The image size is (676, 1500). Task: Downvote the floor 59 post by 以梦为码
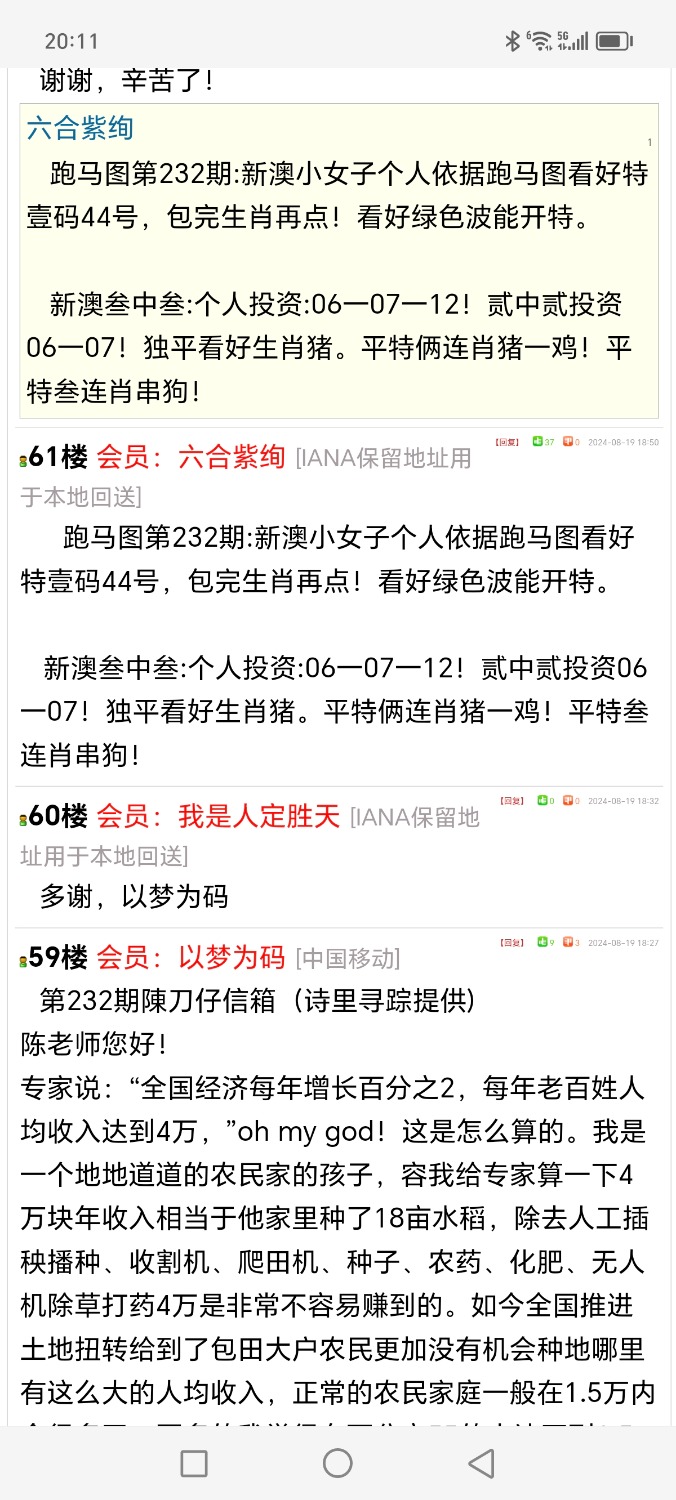567,943
